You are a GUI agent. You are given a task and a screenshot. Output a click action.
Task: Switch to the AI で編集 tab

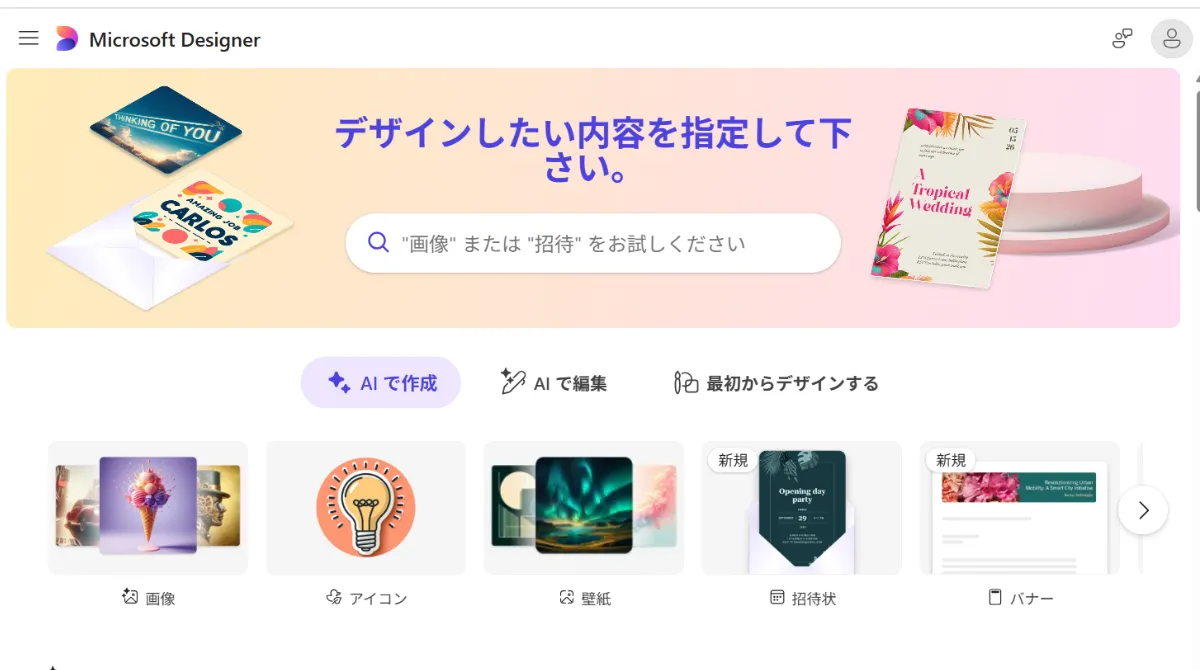point(554,383)
